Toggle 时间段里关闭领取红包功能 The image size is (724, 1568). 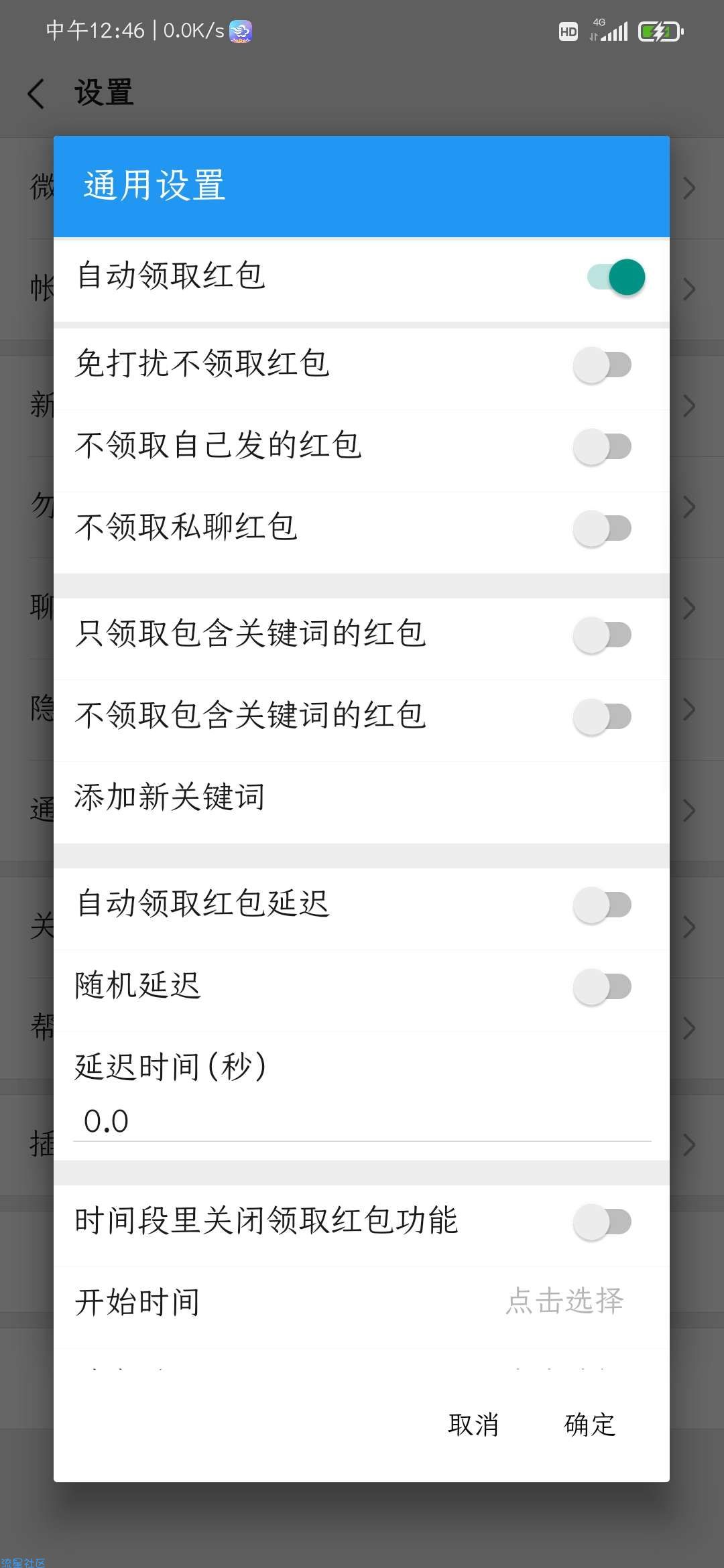click(x=602, y=1222)
